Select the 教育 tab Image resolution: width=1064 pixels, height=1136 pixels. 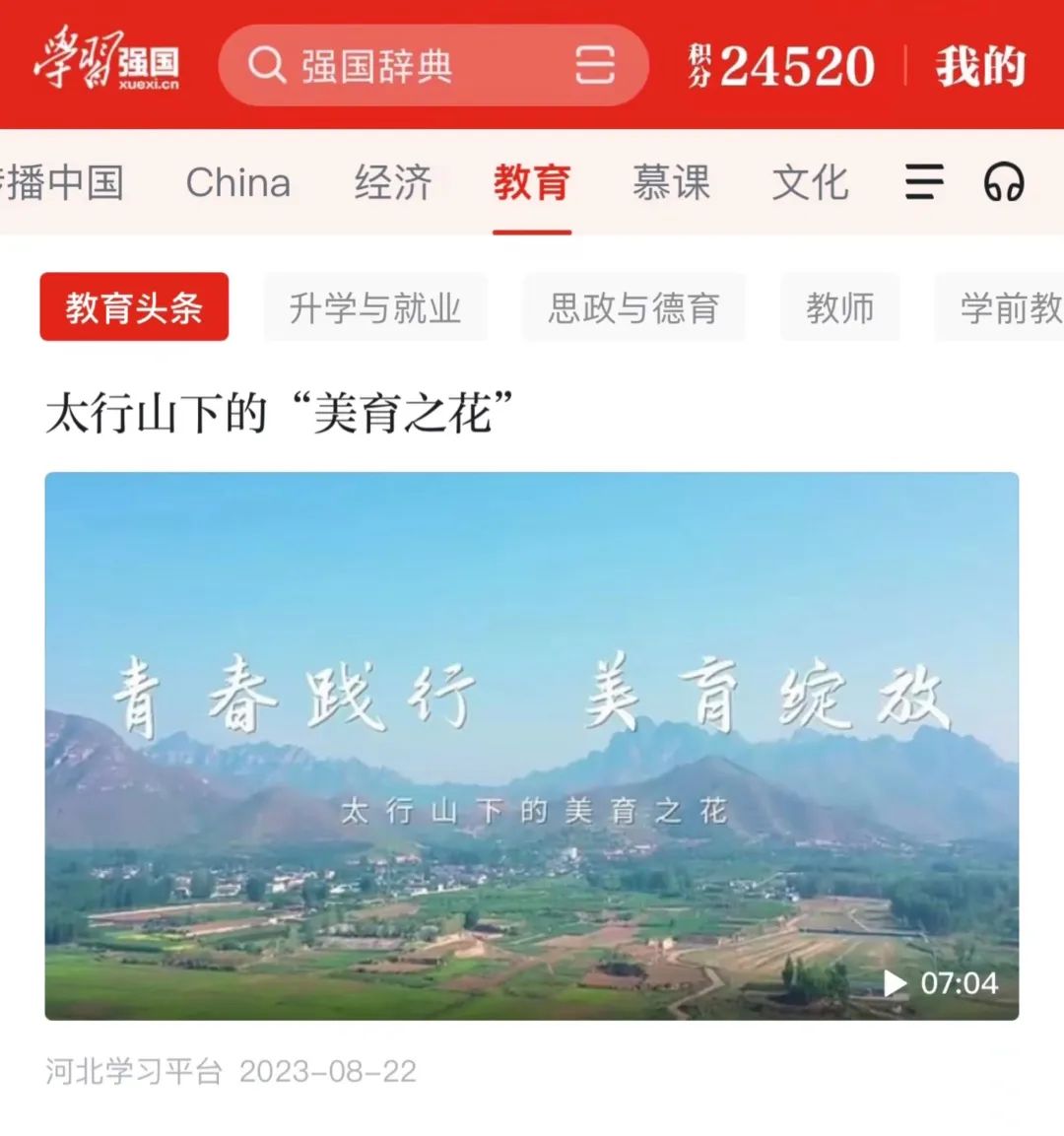532,182
